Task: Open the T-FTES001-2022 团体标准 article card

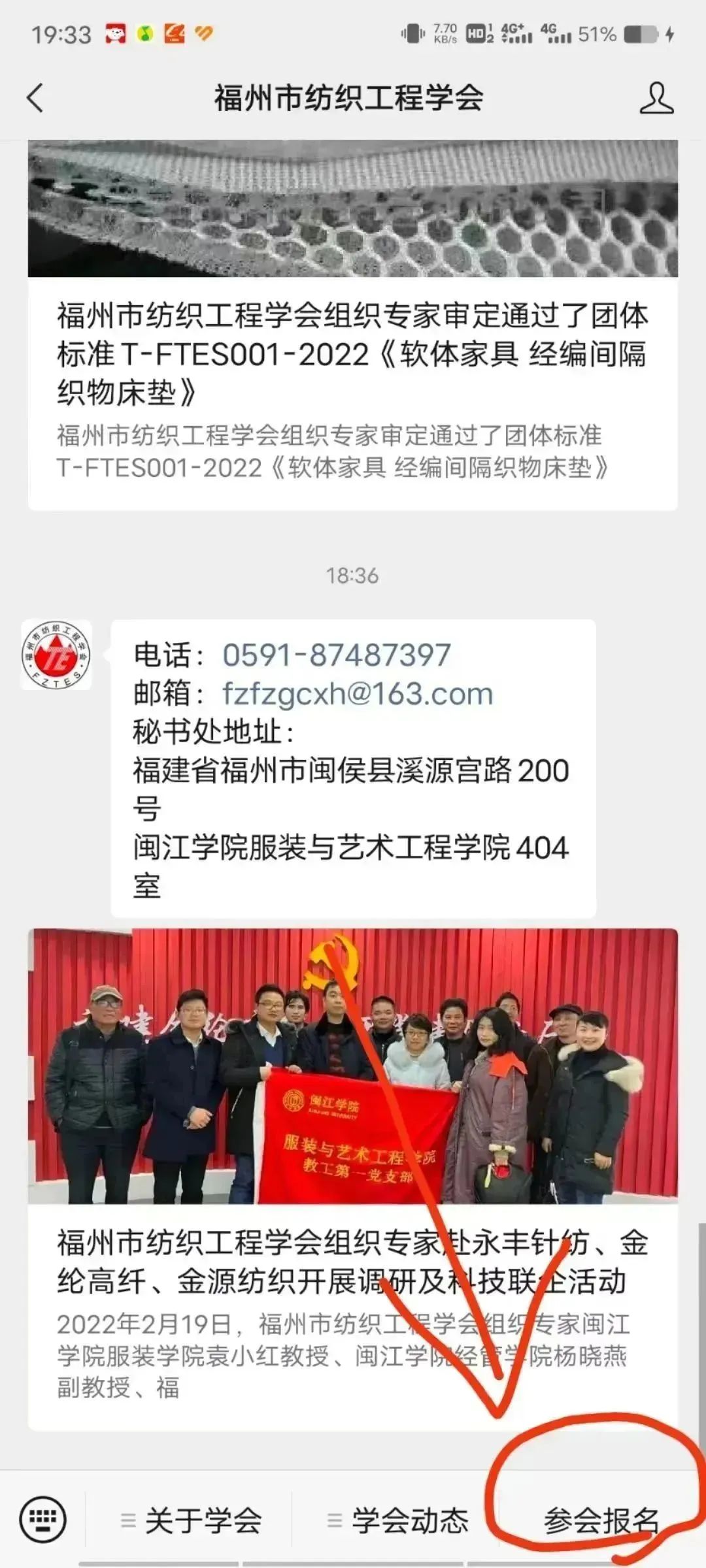Action: tap(352, 353)
